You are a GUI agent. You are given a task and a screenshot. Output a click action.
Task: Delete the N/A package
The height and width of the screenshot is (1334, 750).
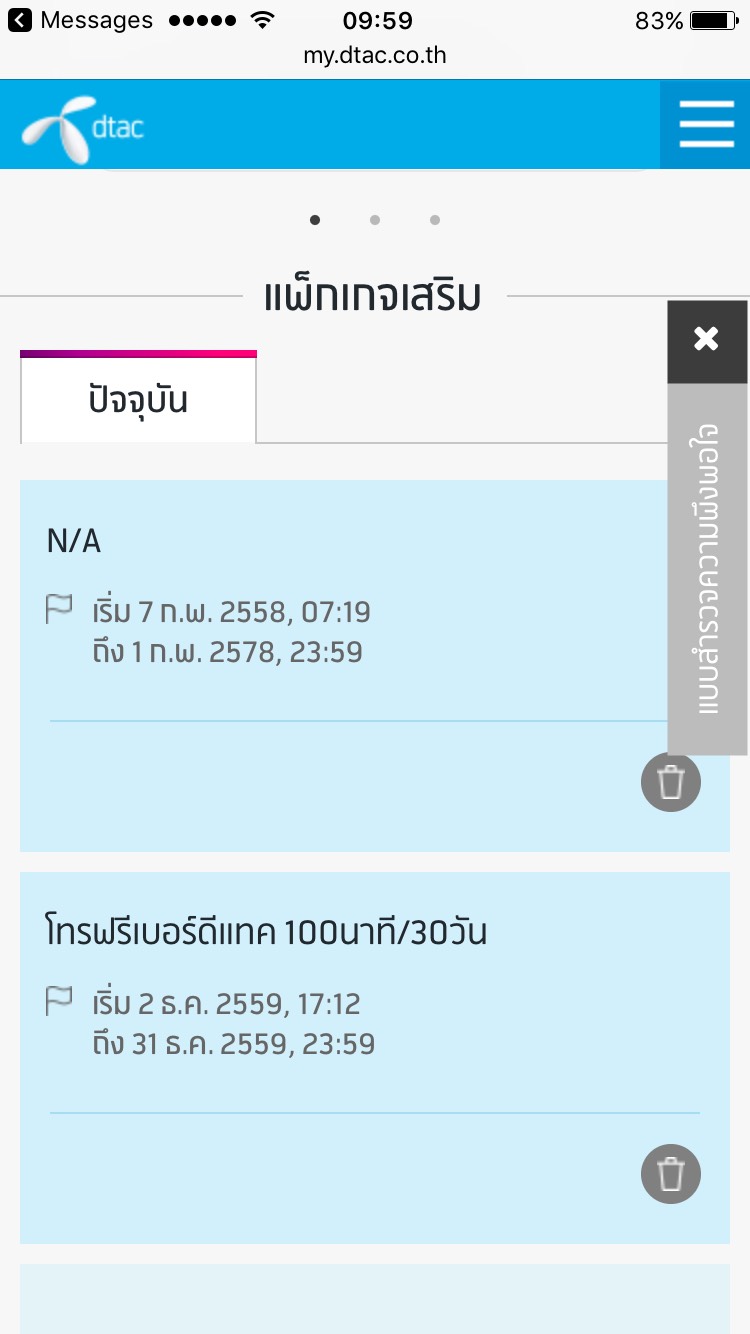point(671,782)
